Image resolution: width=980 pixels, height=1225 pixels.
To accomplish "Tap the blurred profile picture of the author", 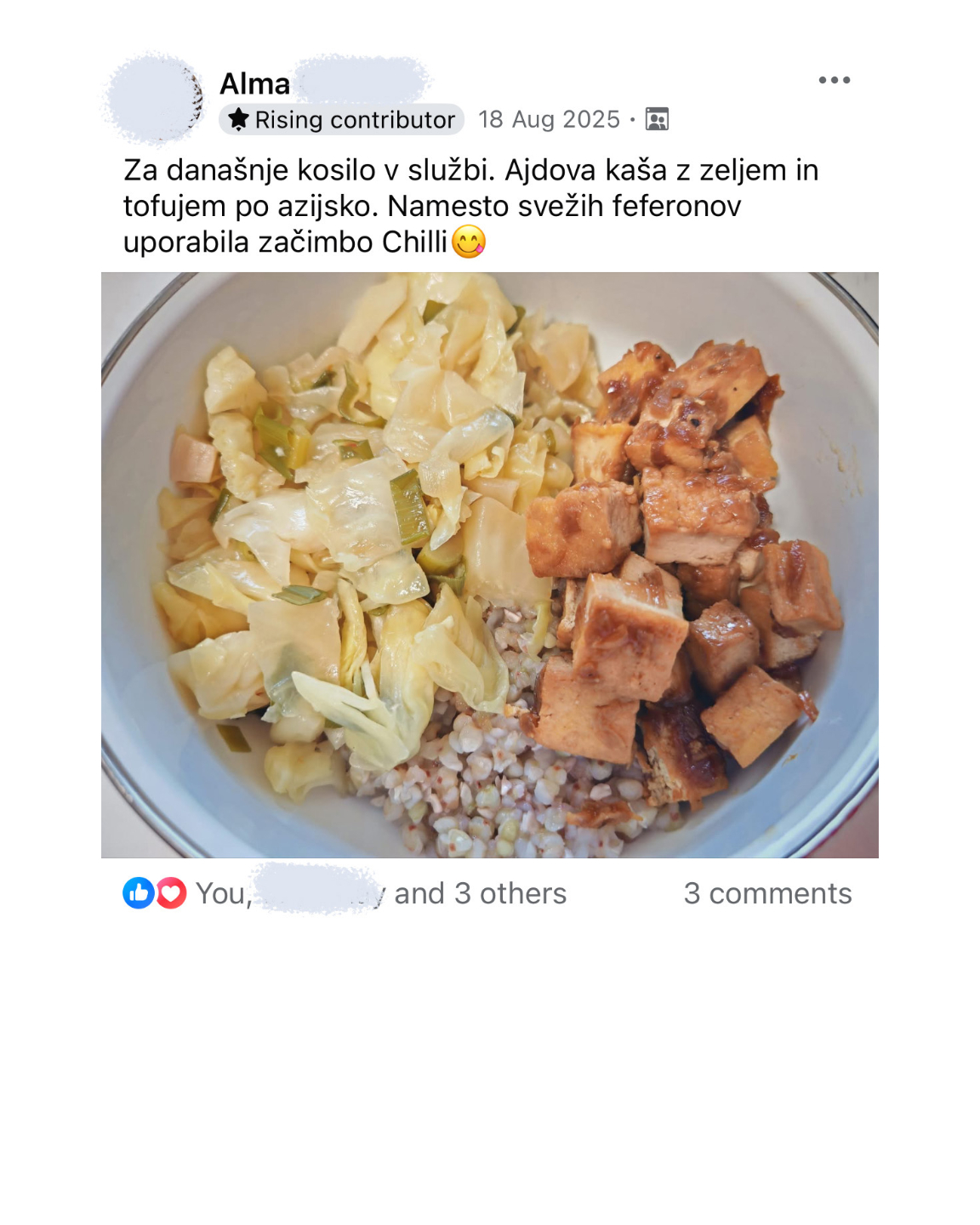I will click(x=154, y=99).
